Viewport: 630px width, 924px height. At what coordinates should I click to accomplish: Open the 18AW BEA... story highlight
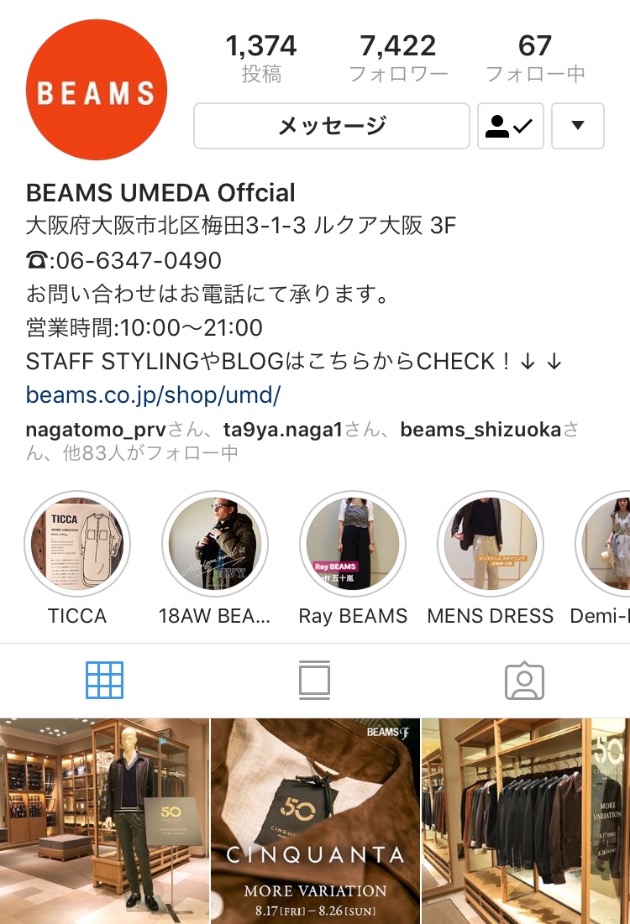[x=215, y=544]
